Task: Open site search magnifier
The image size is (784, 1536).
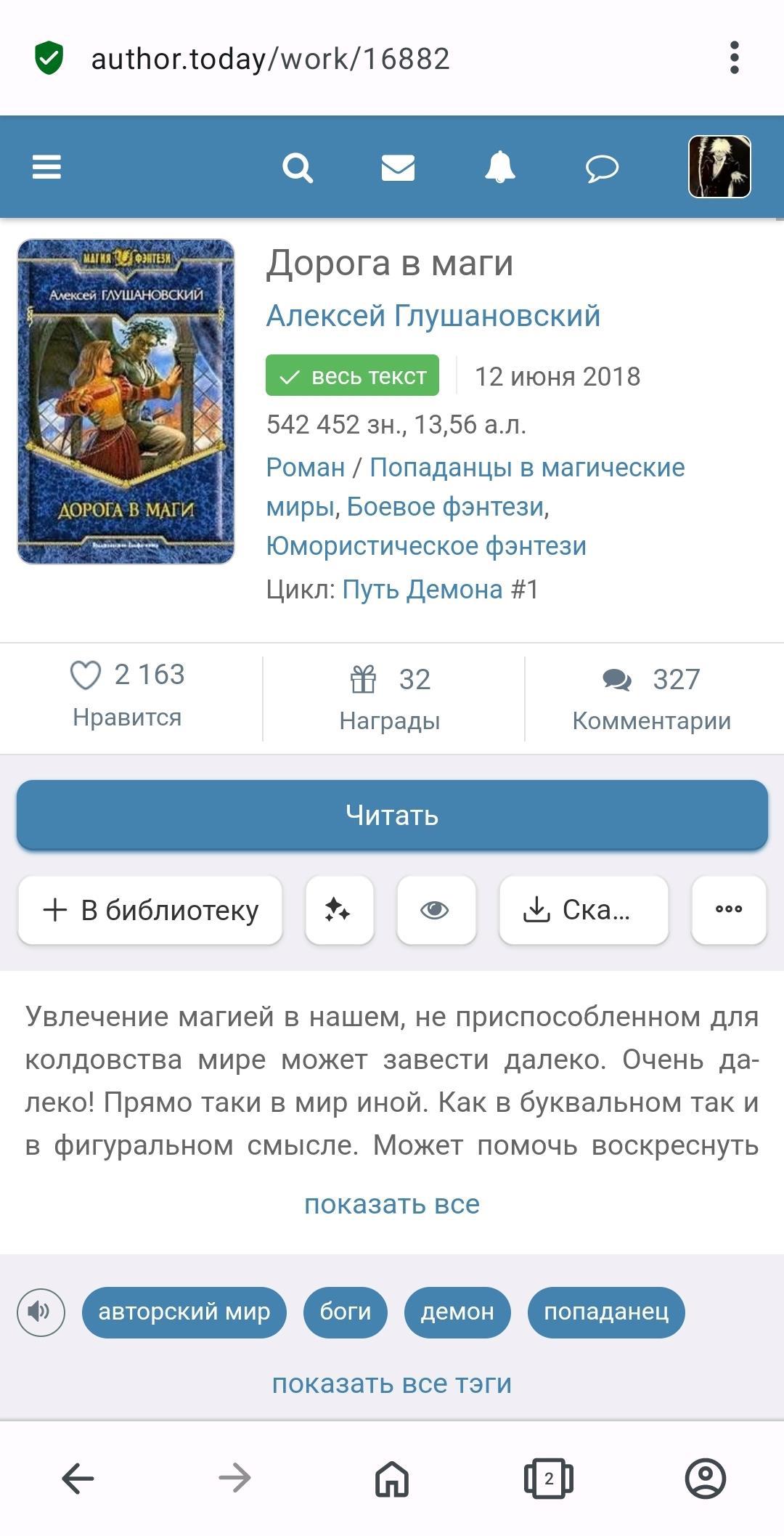Action: pos(297,168)
